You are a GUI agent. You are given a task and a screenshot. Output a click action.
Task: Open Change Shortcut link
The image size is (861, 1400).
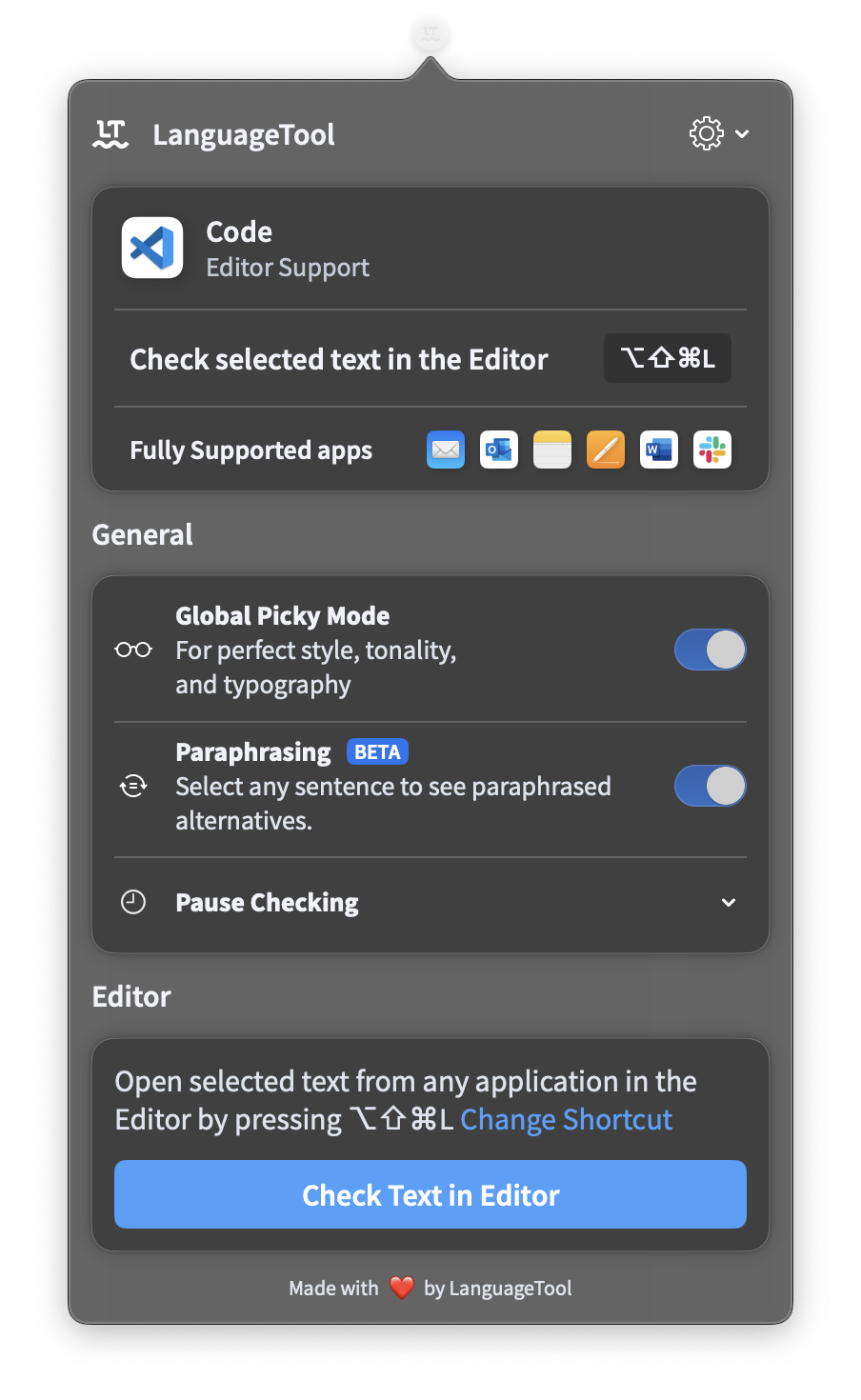tap(566, 1119)
